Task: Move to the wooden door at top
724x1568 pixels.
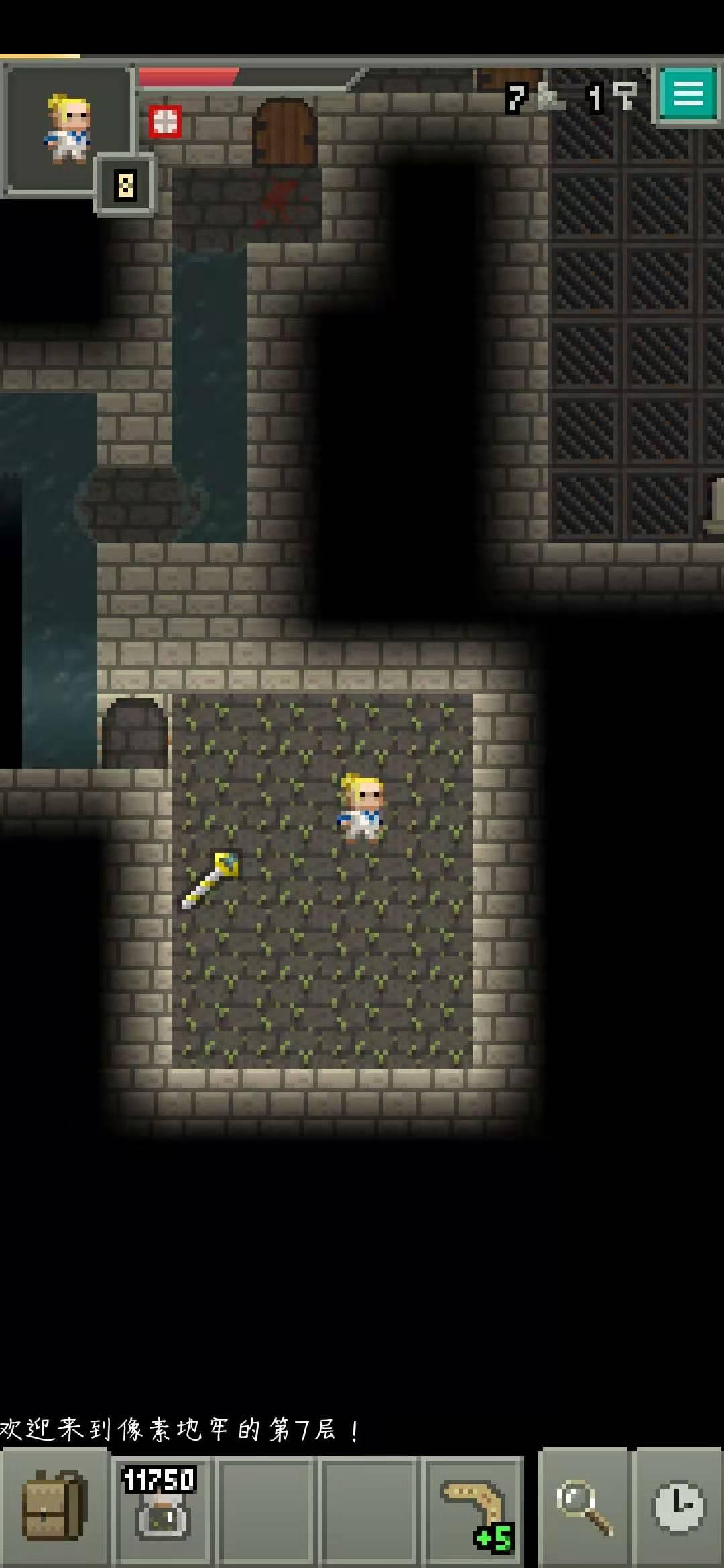Action: (x=285, y=132)
